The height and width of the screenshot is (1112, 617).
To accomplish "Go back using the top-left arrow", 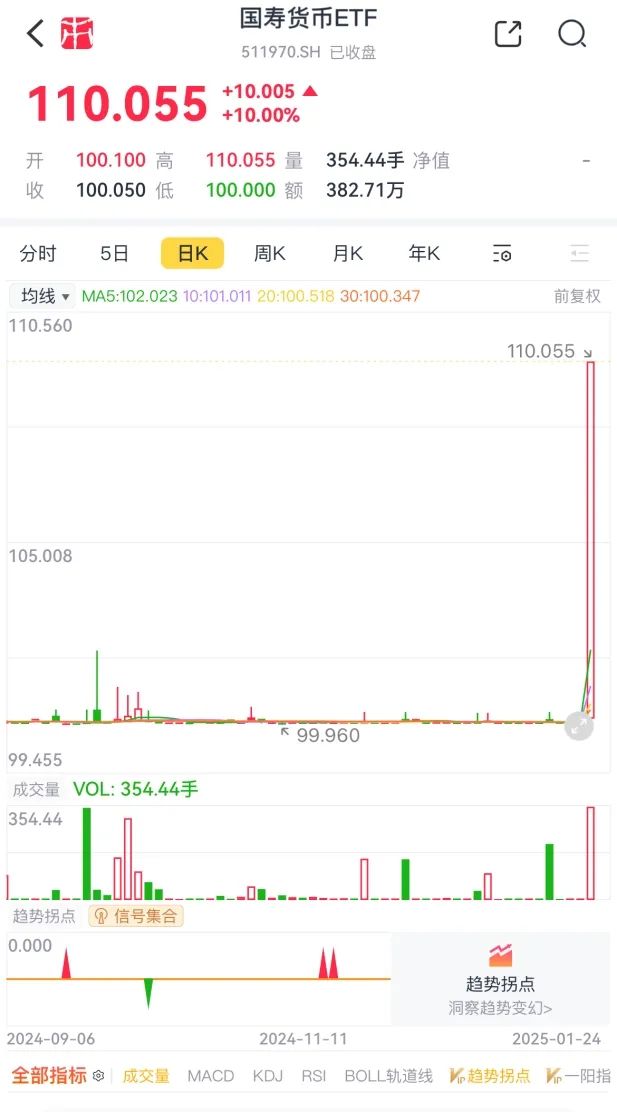I will point(35,33).
